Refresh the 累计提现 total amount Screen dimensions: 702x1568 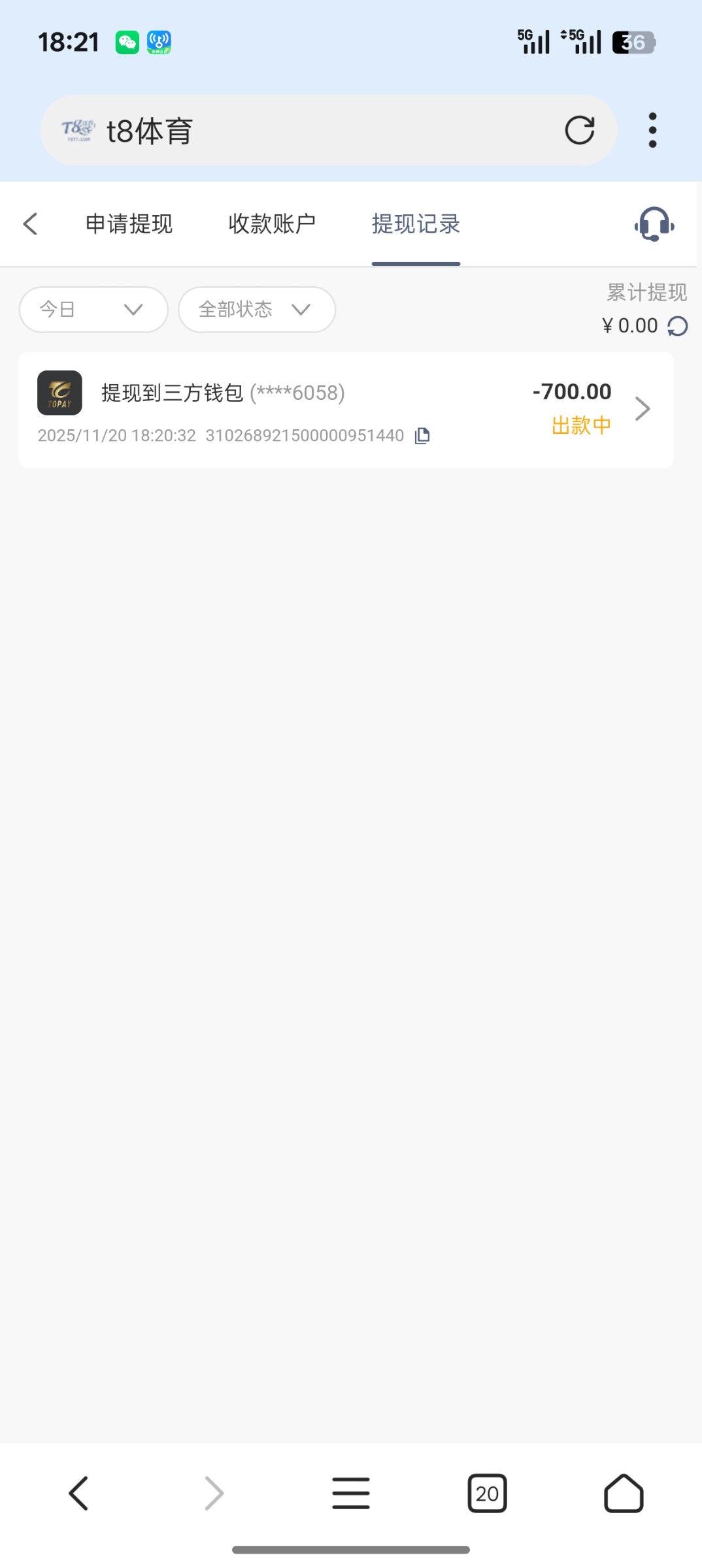click(x=678, y=326)
